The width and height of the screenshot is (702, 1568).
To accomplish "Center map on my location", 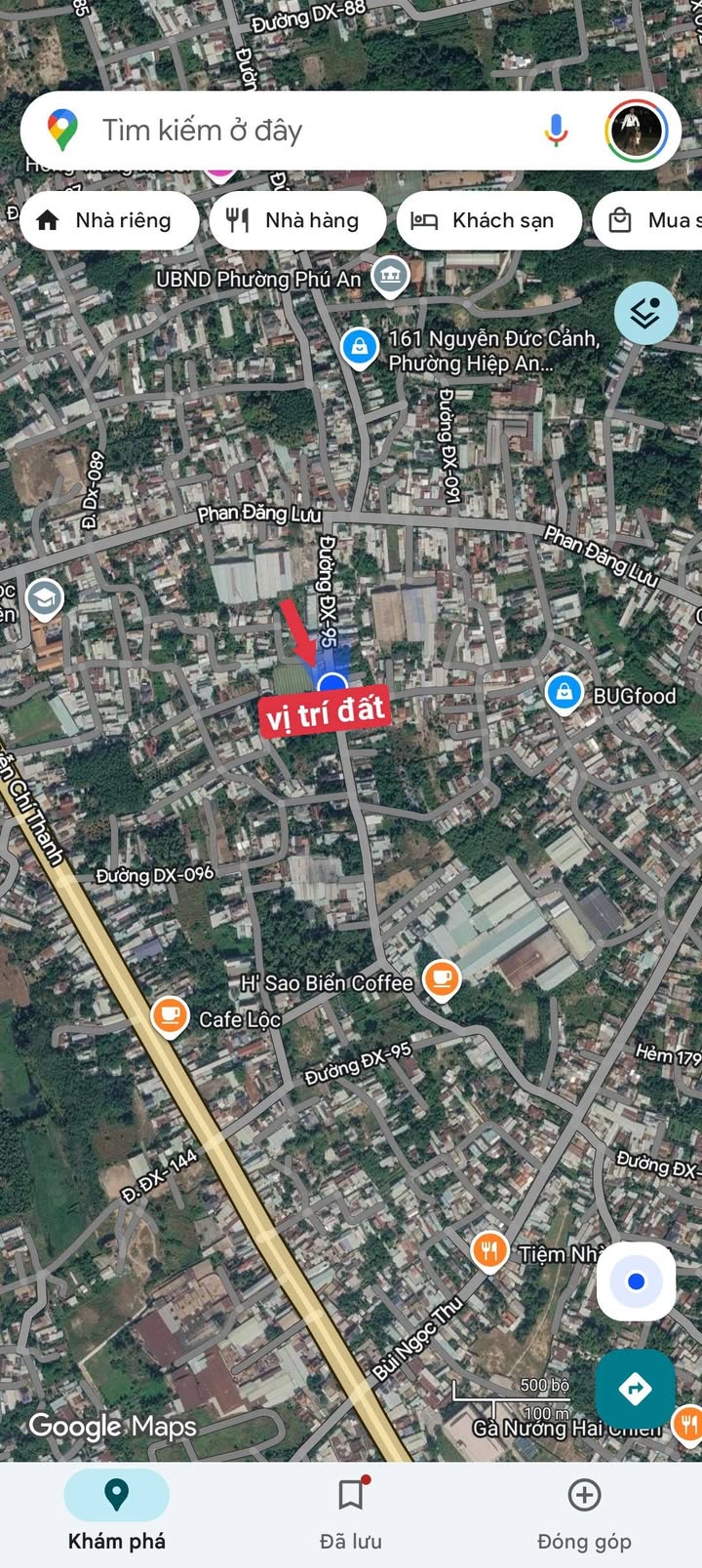I will pos(636,1281).
